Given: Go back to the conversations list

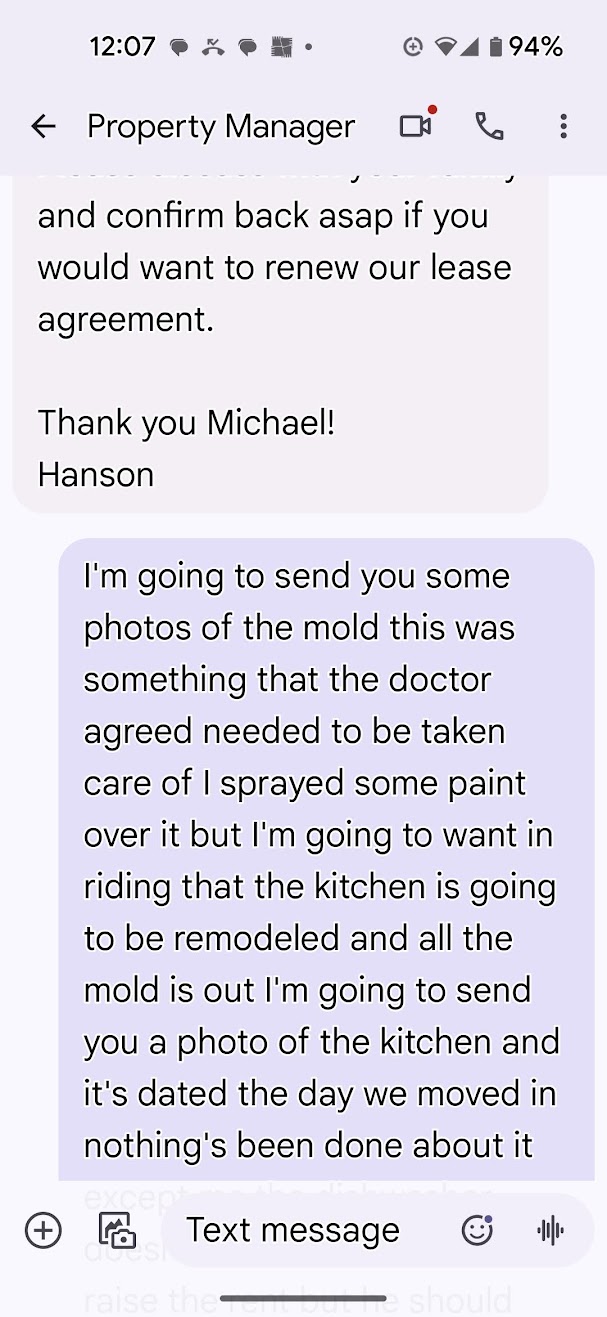Looking at the screenshot, I should [43, 126].
